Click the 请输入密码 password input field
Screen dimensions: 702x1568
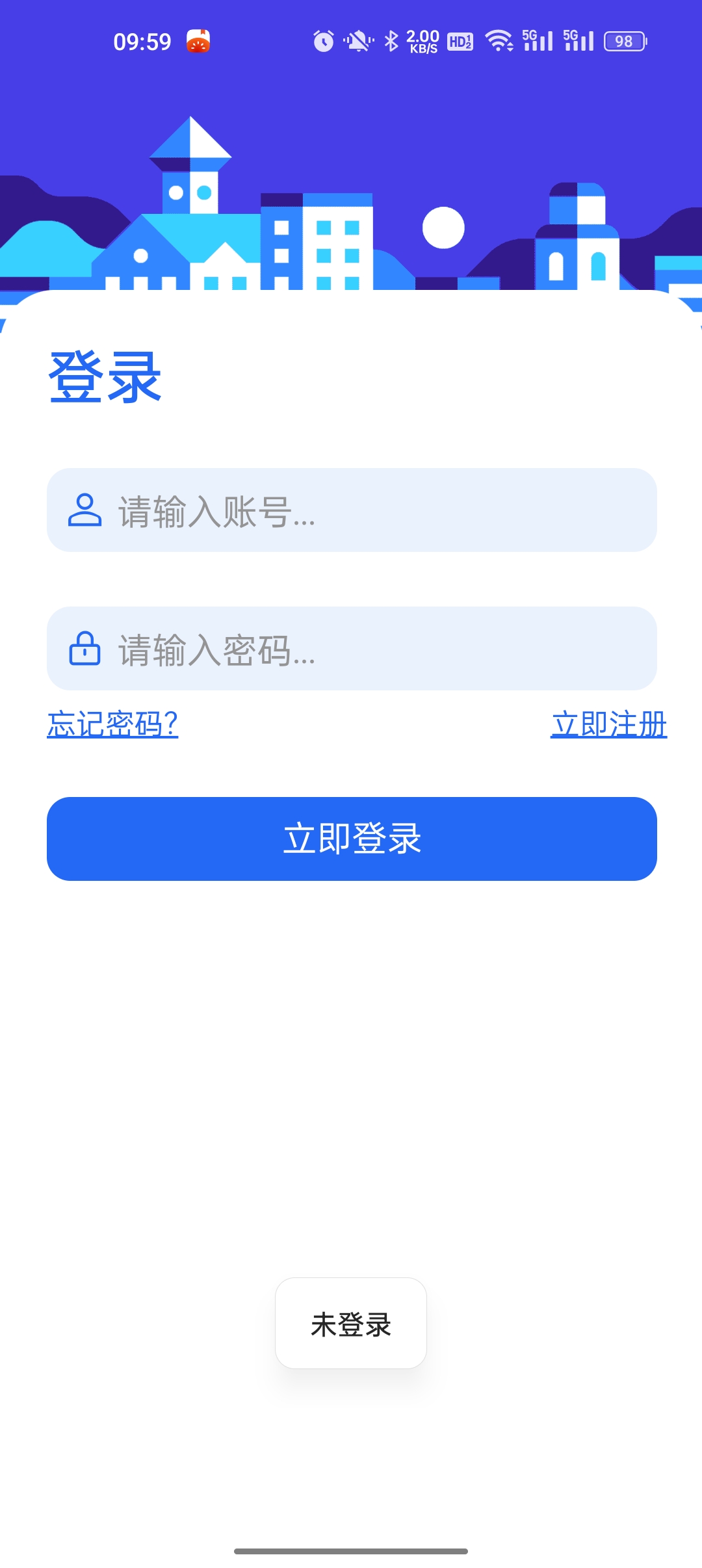pyautogui.click(x=351, y=649)
